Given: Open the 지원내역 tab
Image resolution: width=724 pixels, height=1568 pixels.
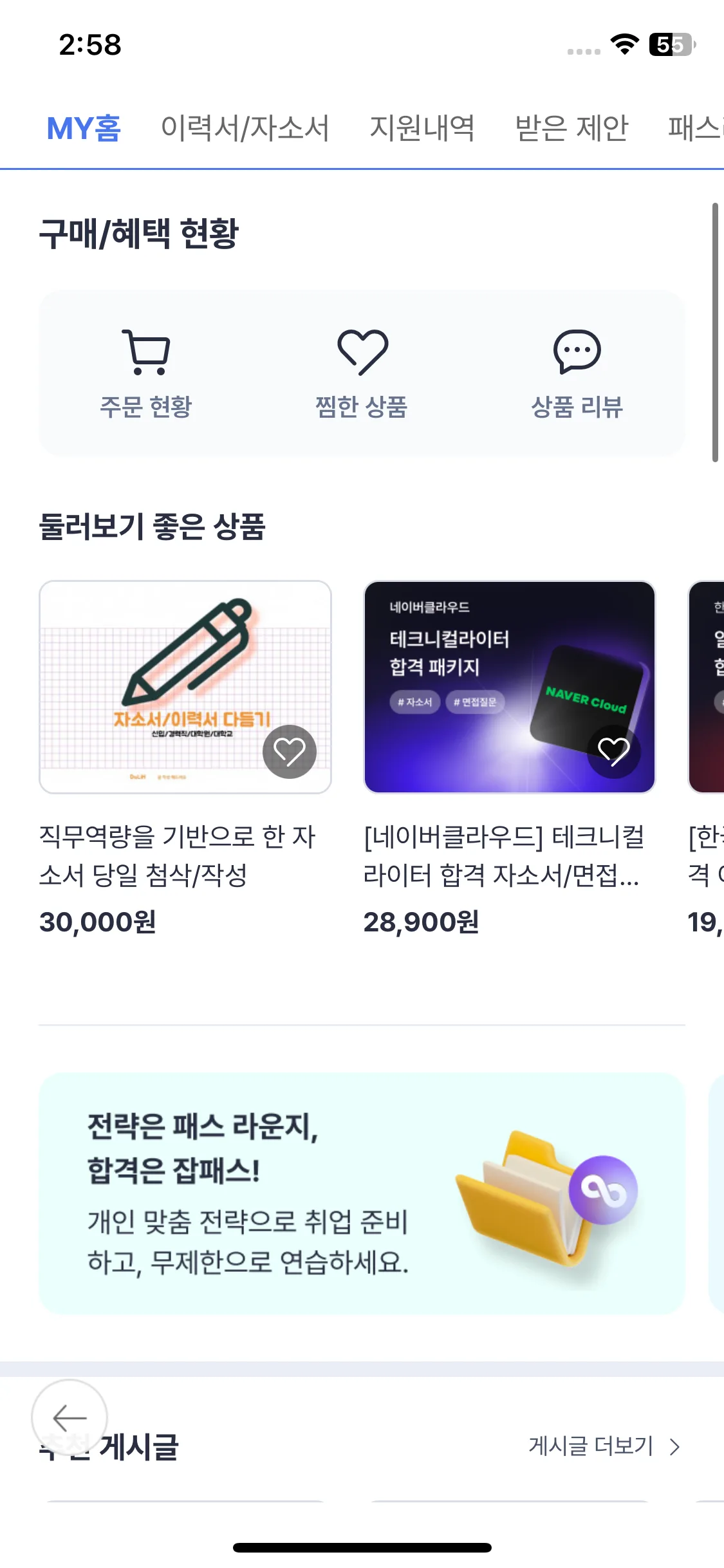Looking at the screenshot, I should pos(422,127).
